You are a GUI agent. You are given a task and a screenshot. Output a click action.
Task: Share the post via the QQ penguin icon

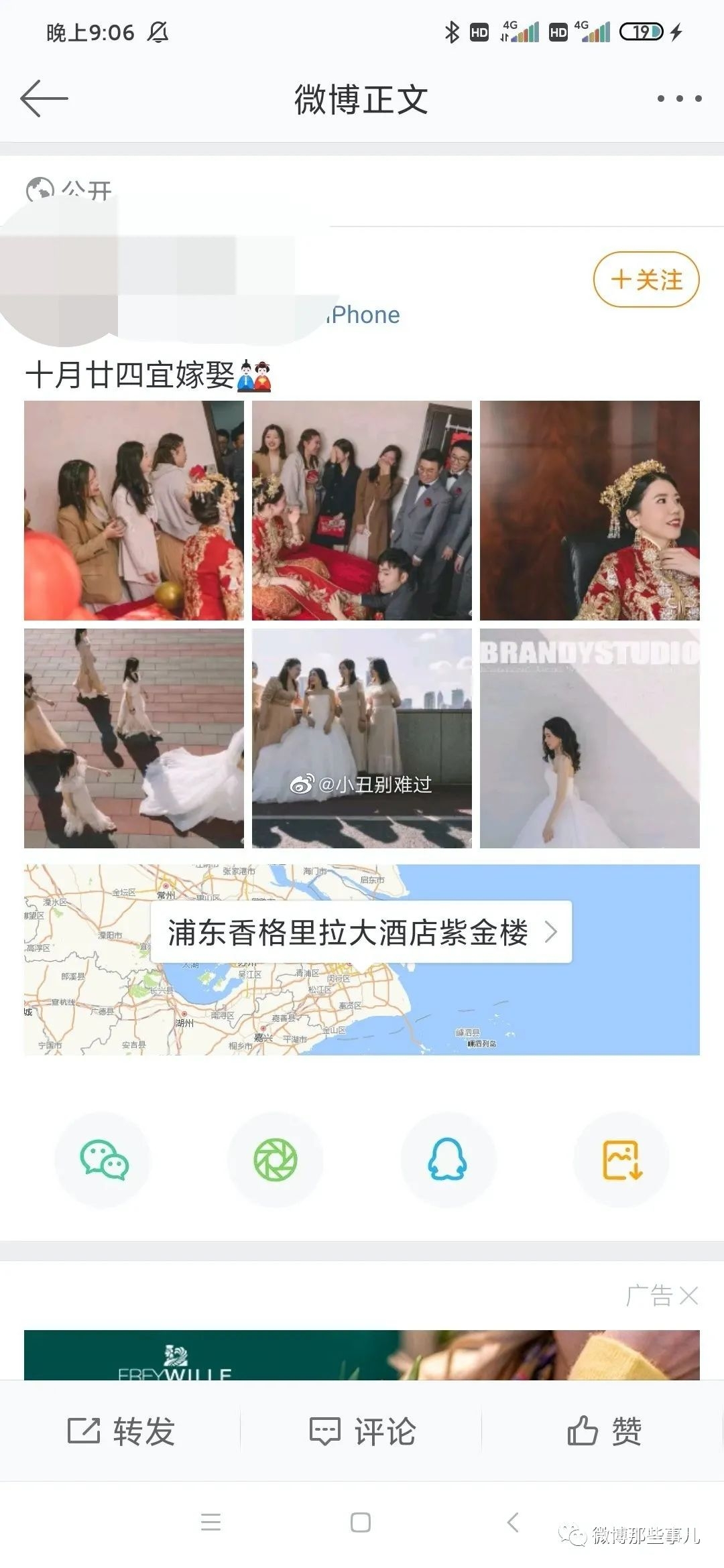[x=448, y=1160]
